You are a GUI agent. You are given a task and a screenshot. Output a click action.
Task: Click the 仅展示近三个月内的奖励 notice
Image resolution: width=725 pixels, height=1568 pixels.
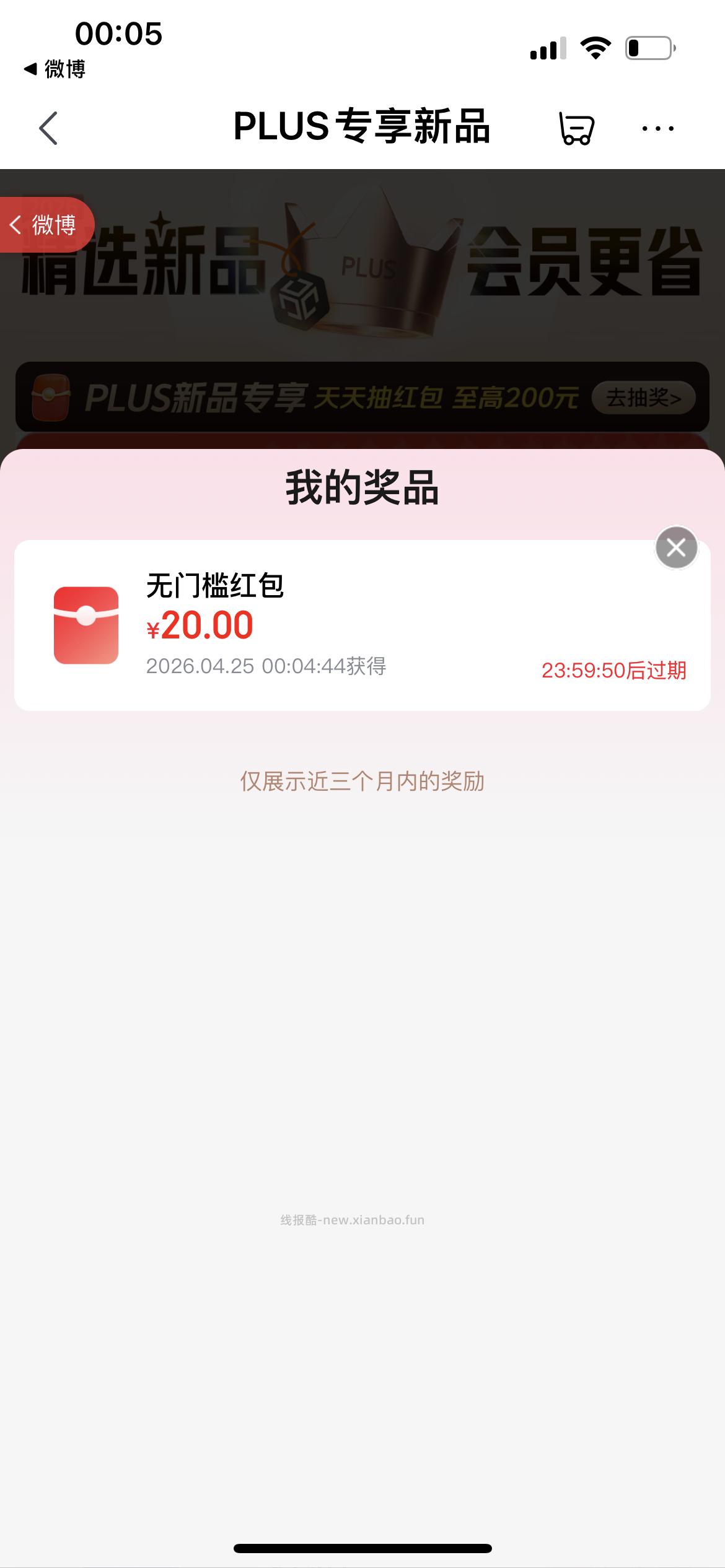(362, 782)
